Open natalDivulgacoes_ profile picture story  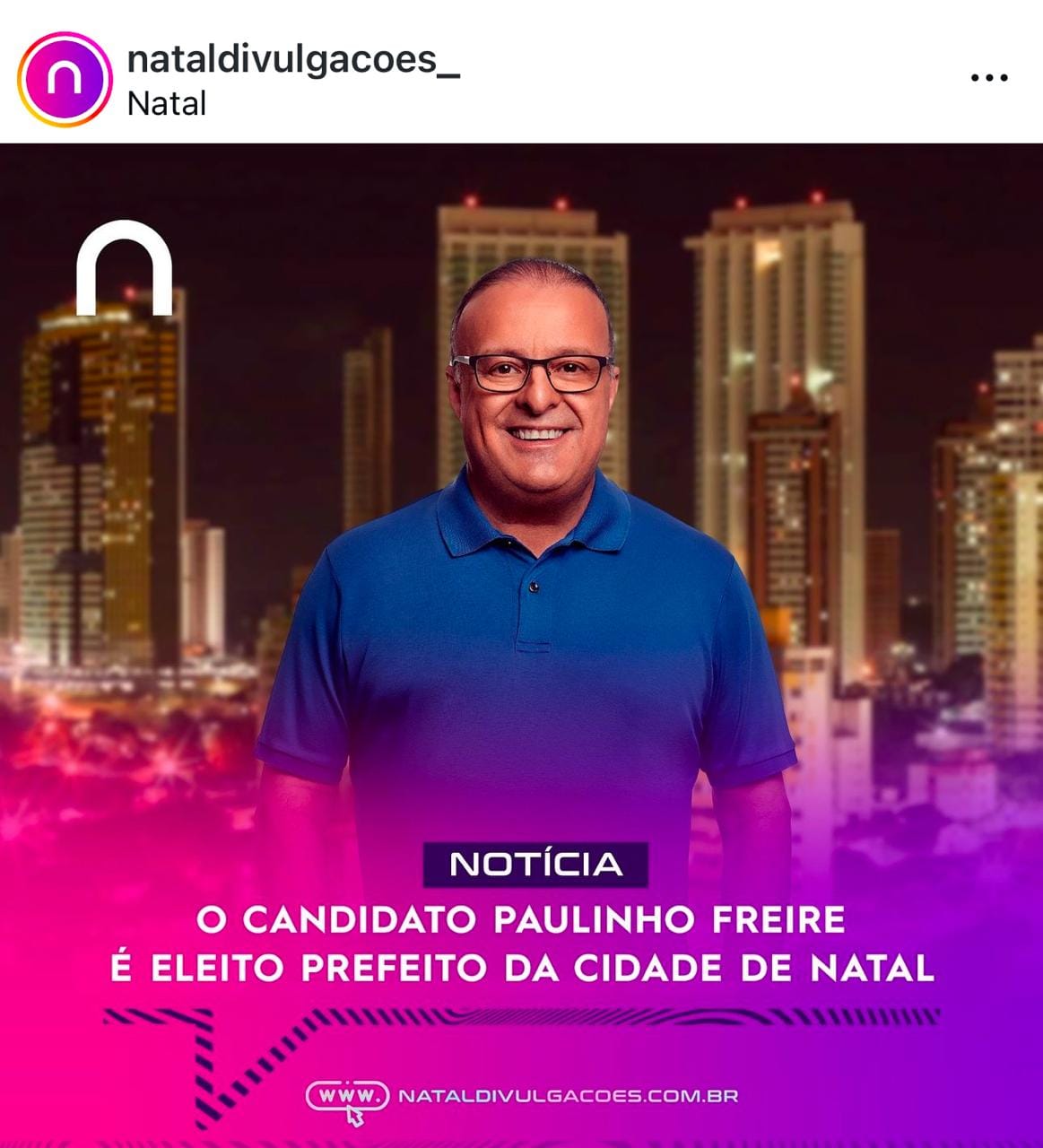coord(65,79)
